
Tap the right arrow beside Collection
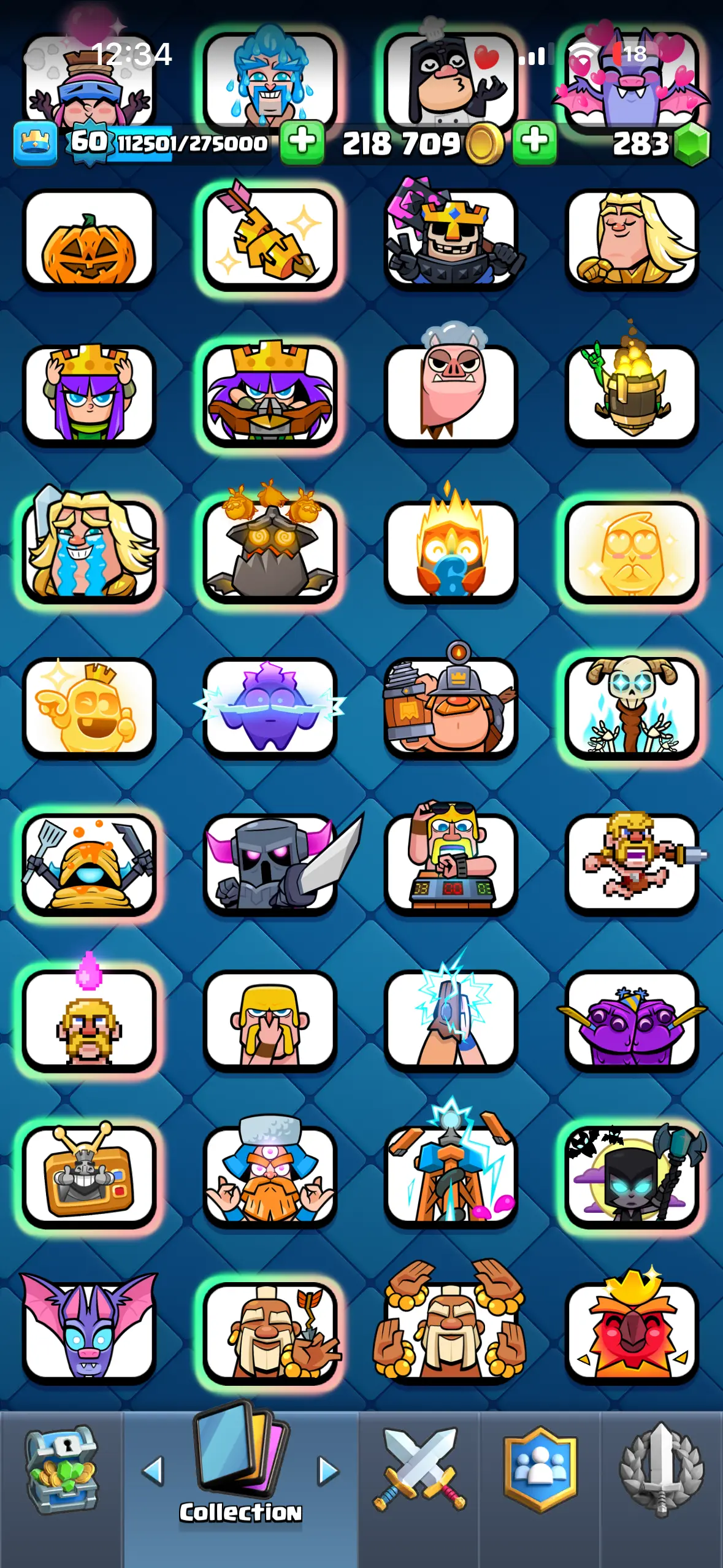(328, 1471)
